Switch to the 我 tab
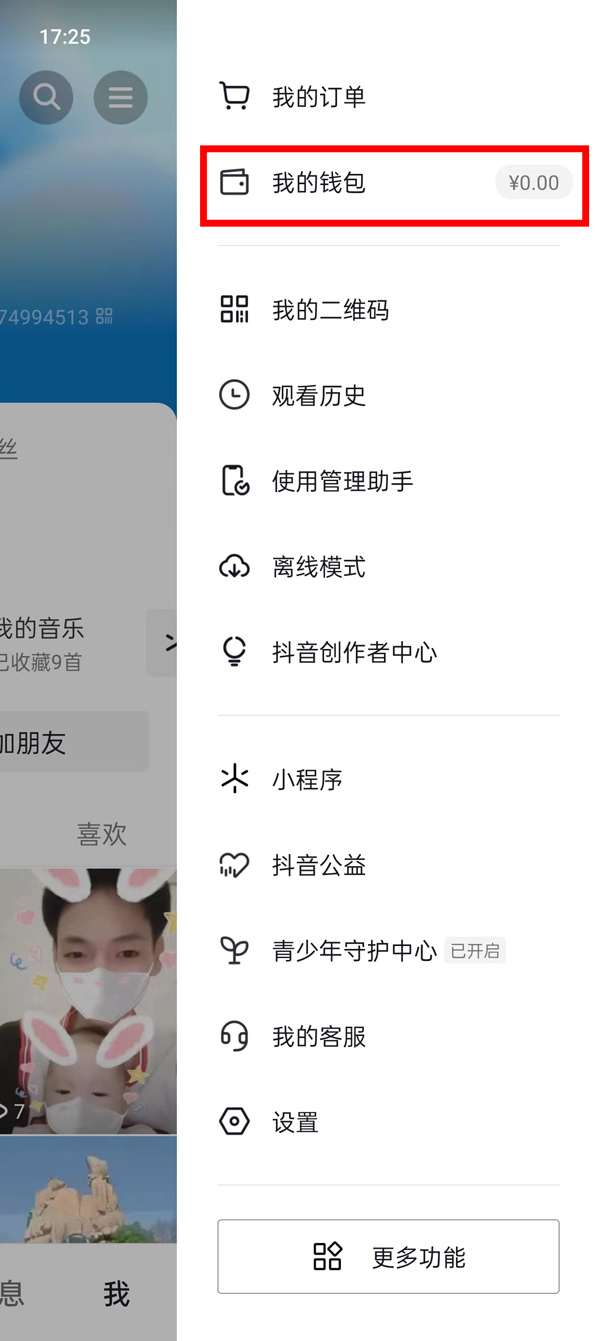Image resolution: width=600 pixels, height=1341 pixels. [x=116, y=1294]
